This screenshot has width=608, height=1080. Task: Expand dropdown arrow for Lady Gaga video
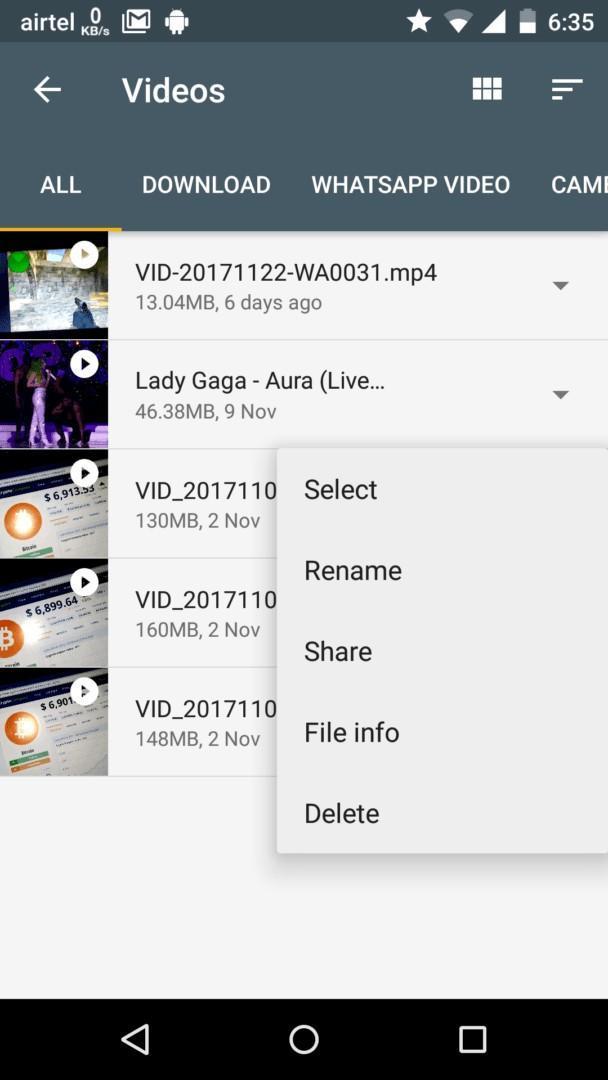pyautogui.click(x=561, y=395)
